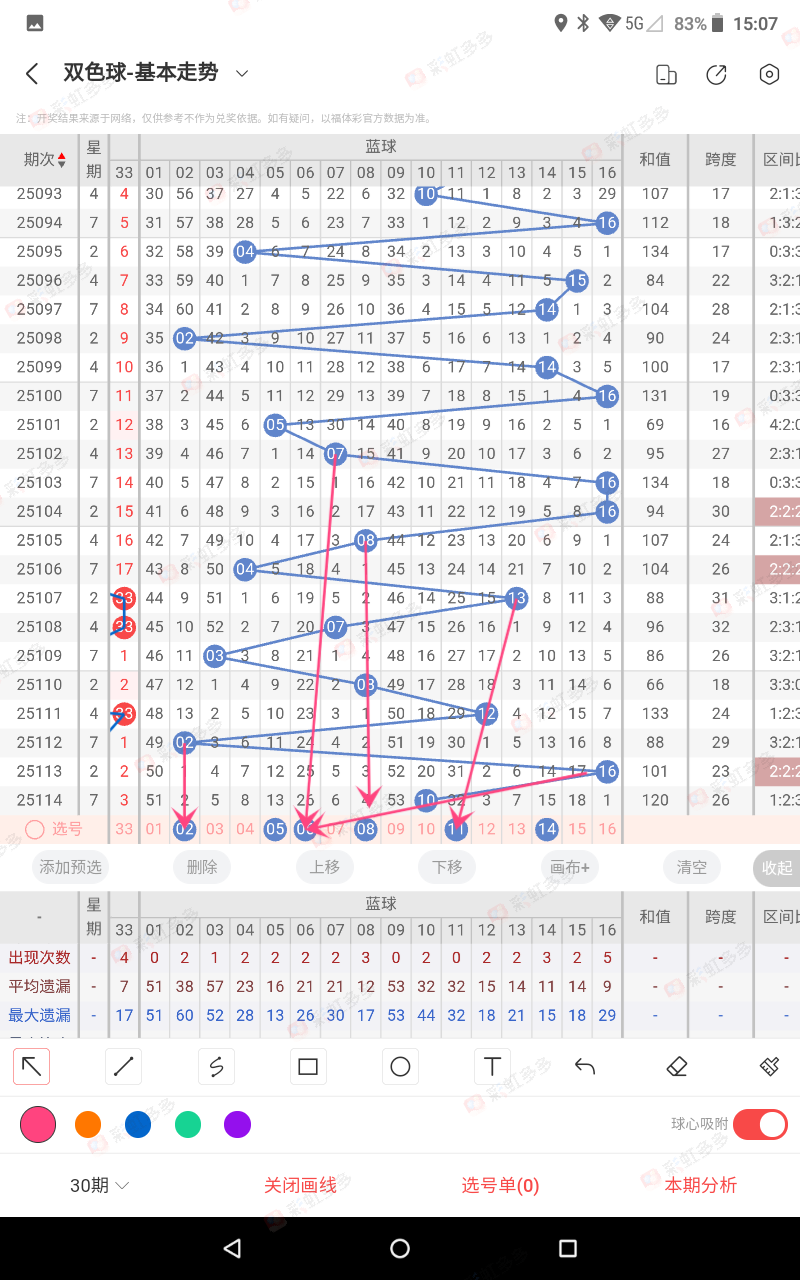Select the arrow drawing tool
The width and height of the screenshot is (800, 1280).
pyautogui.click(x=32, y=1067)
